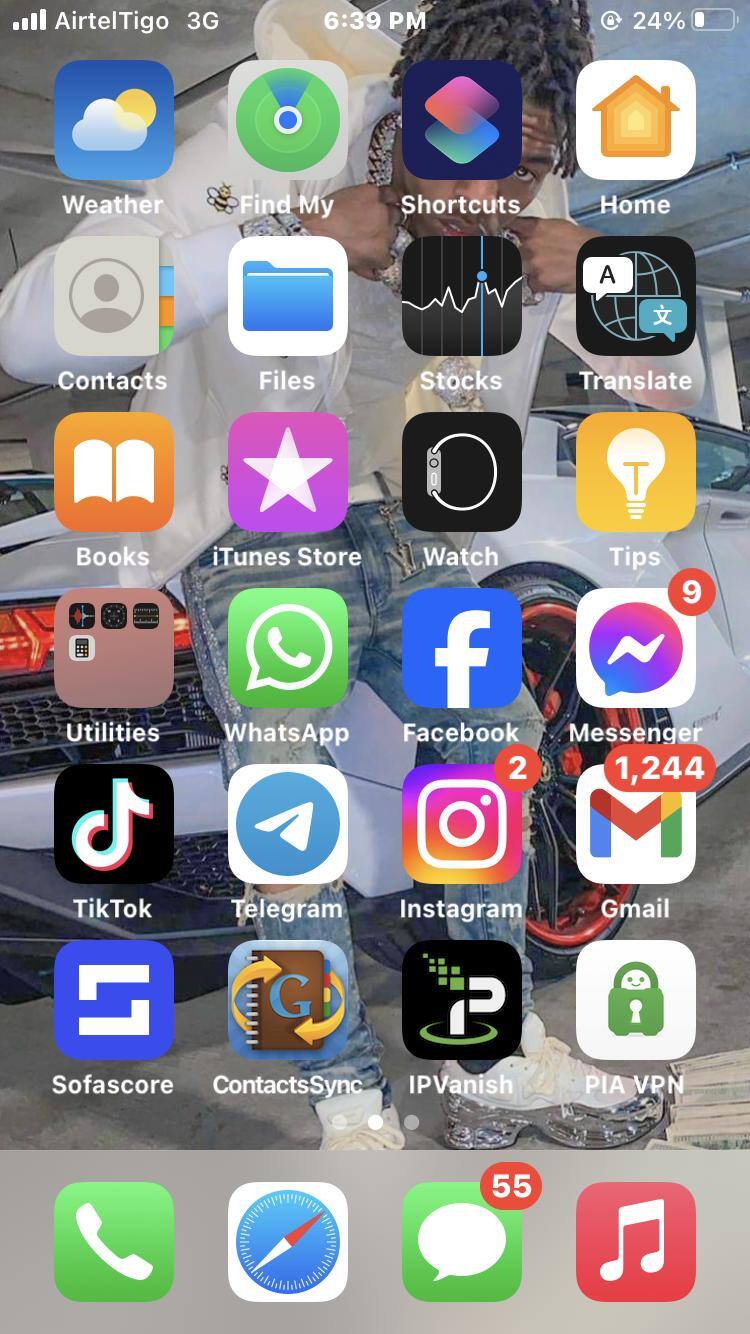The image size is (750, 1334).
Task: Open Instagram
Action: pos(461,824)
